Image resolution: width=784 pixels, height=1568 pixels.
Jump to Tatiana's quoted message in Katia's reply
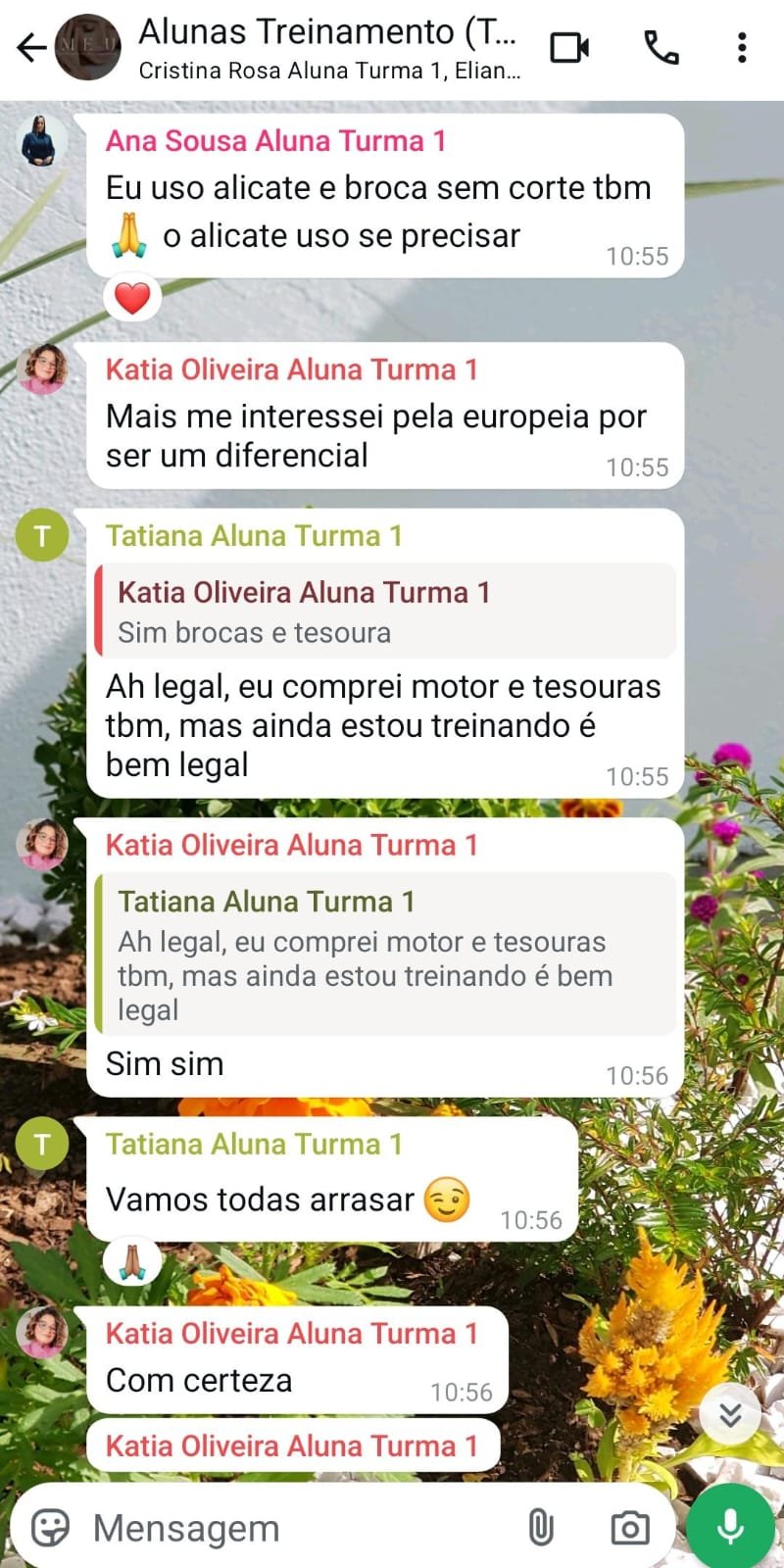tap(386, 955)
